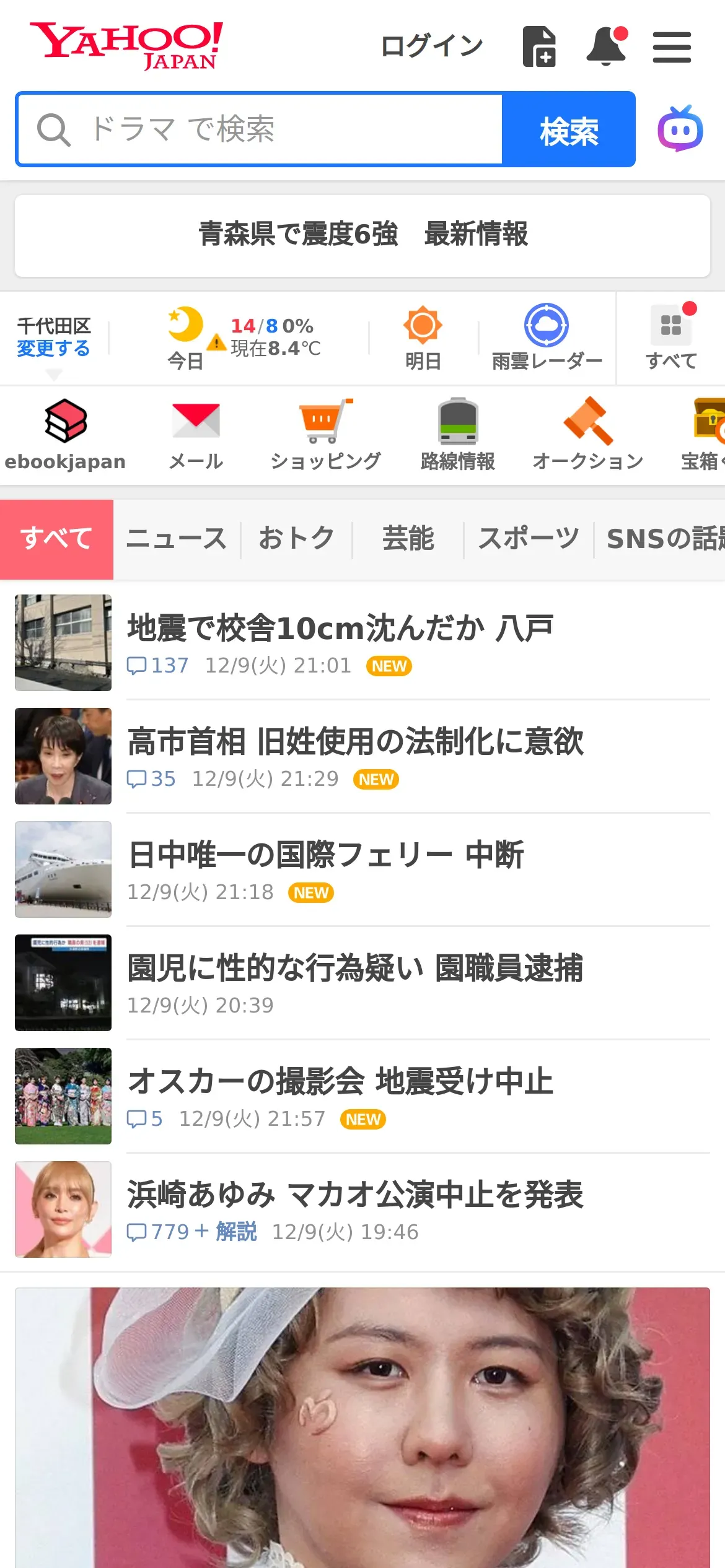The width and height of the screenshot is (725, 1568).
Task: Switch to the スポーツ tab
Action: pos(529,539)
